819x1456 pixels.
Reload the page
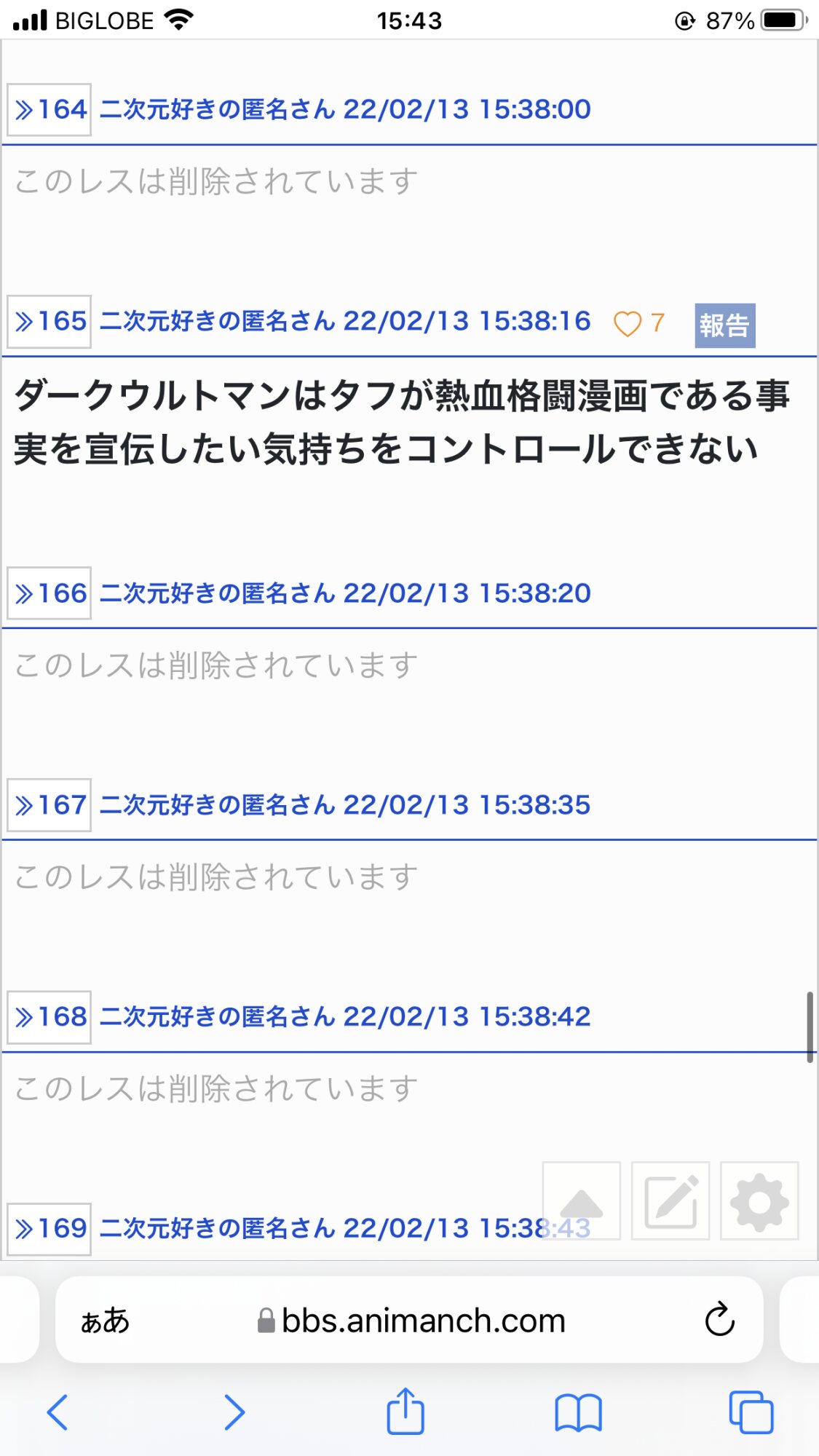click(719, 1319)
